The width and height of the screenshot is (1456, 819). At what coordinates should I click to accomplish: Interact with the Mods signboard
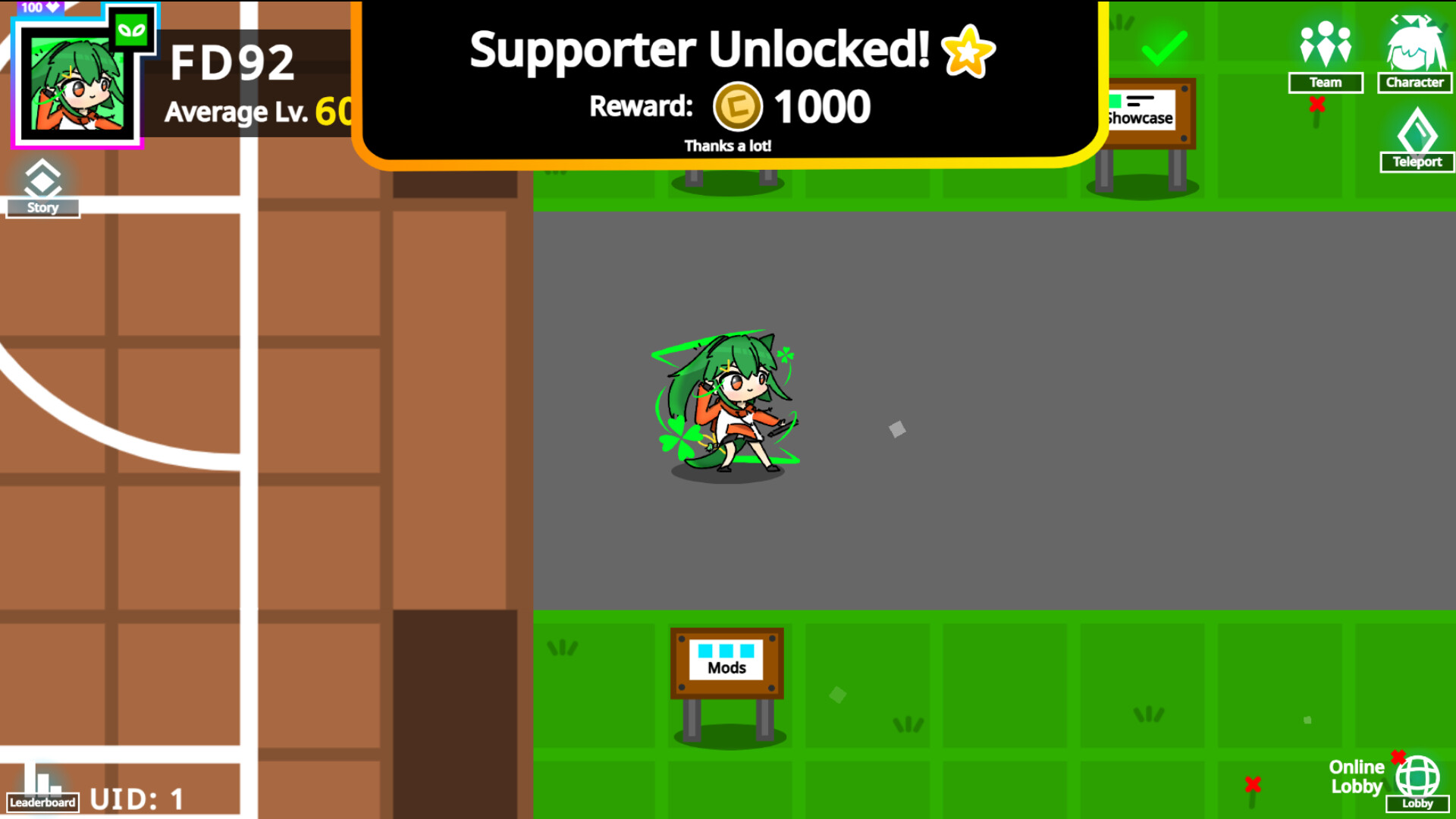pyautogui.click(x=726, y=662)
